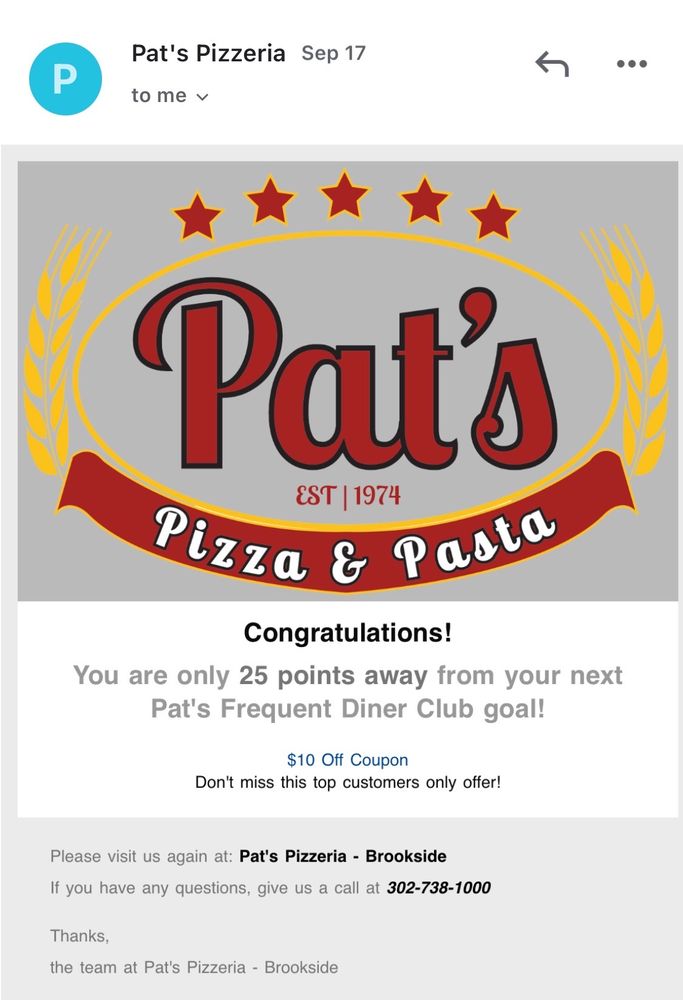Open the $10 Off Coupon link
The height and width of the screenshot is (1000, 683).
pos(347,760)
